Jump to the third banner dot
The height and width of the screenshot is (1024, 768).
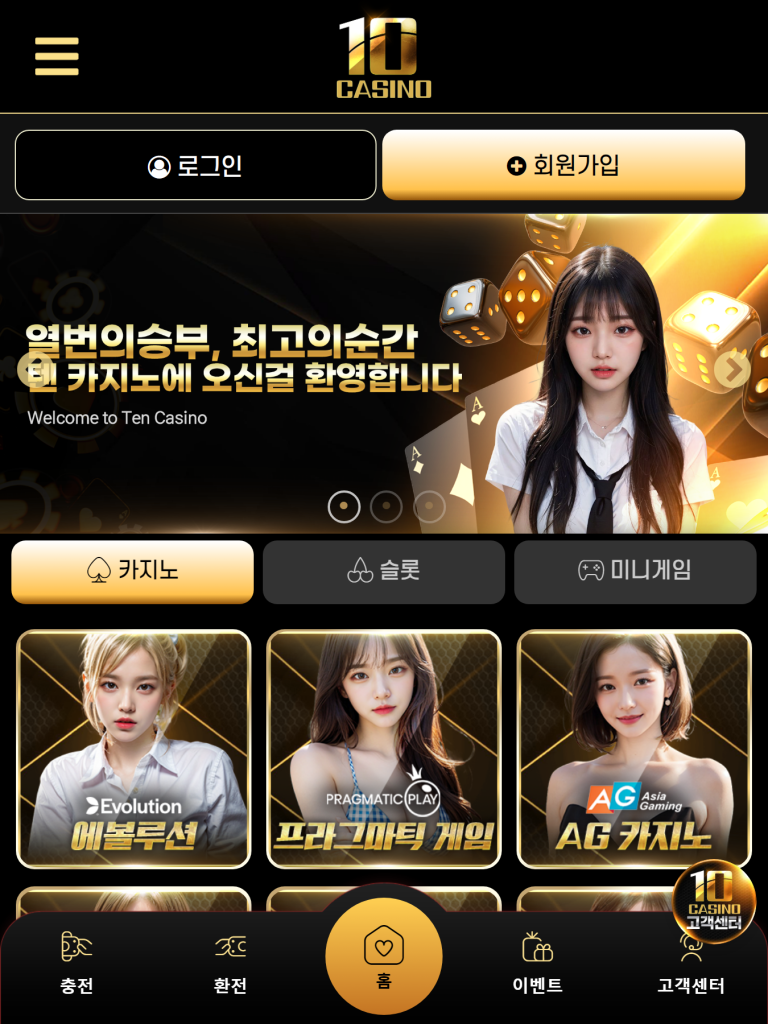click(x=429, y=507)
